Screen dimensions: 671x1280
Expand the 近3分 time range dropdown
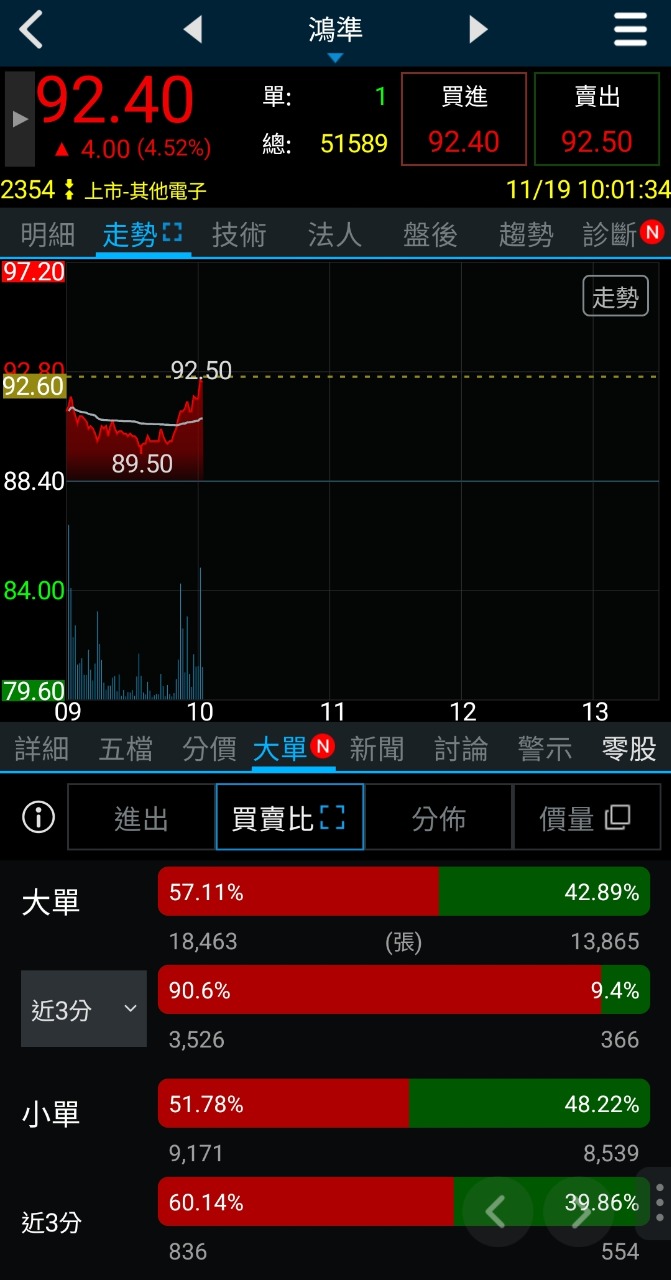84,1009
